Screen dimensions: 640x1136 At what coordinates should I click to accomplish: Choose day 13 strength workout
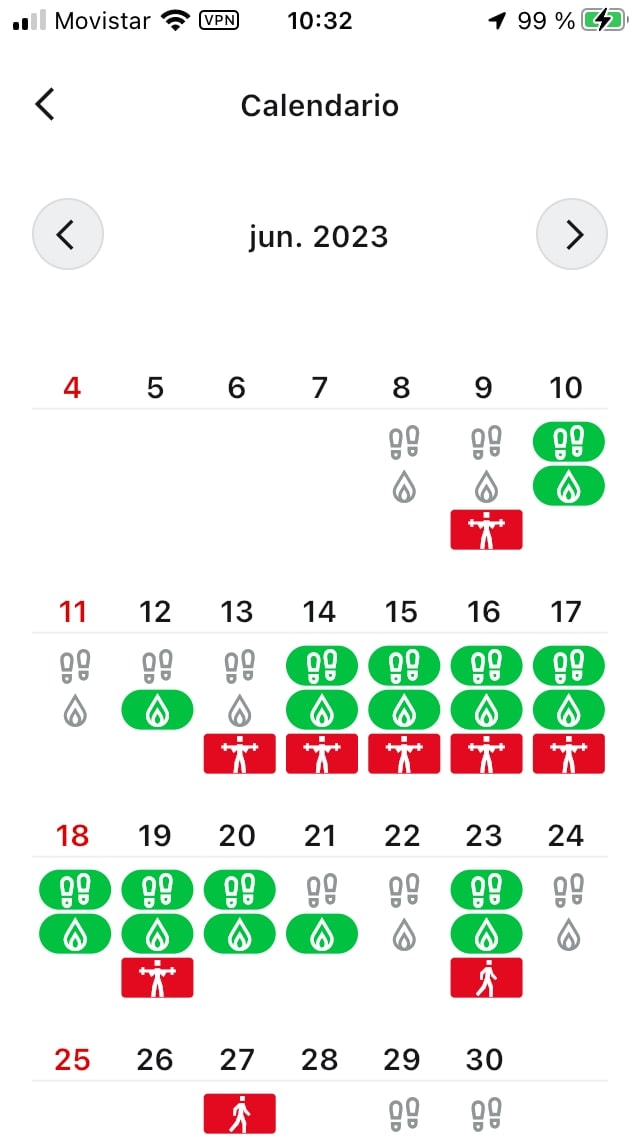(x=239, y=753)
